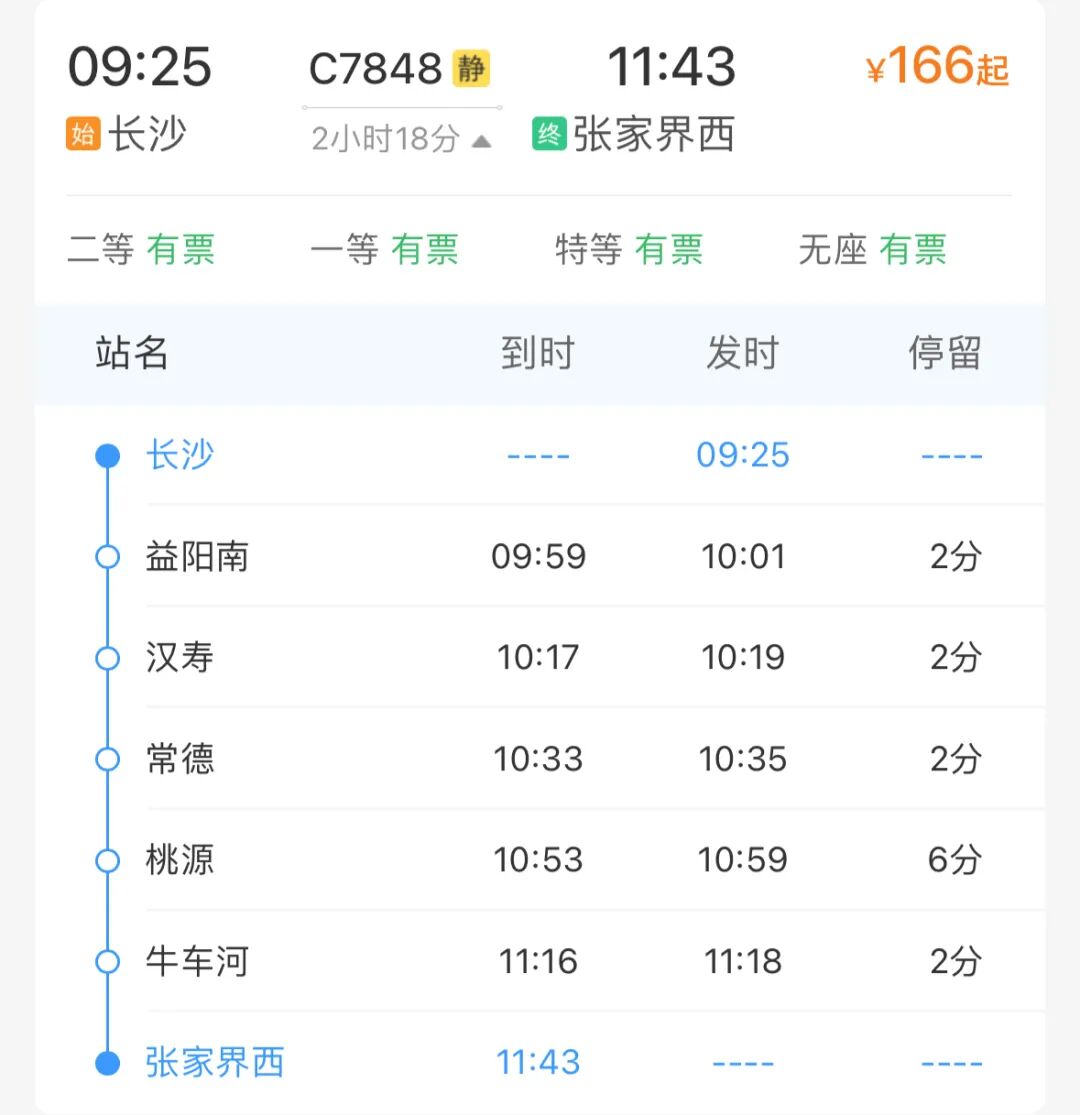Open the C7848 train card for booking

pyautogui.click(x=539, y=98)
